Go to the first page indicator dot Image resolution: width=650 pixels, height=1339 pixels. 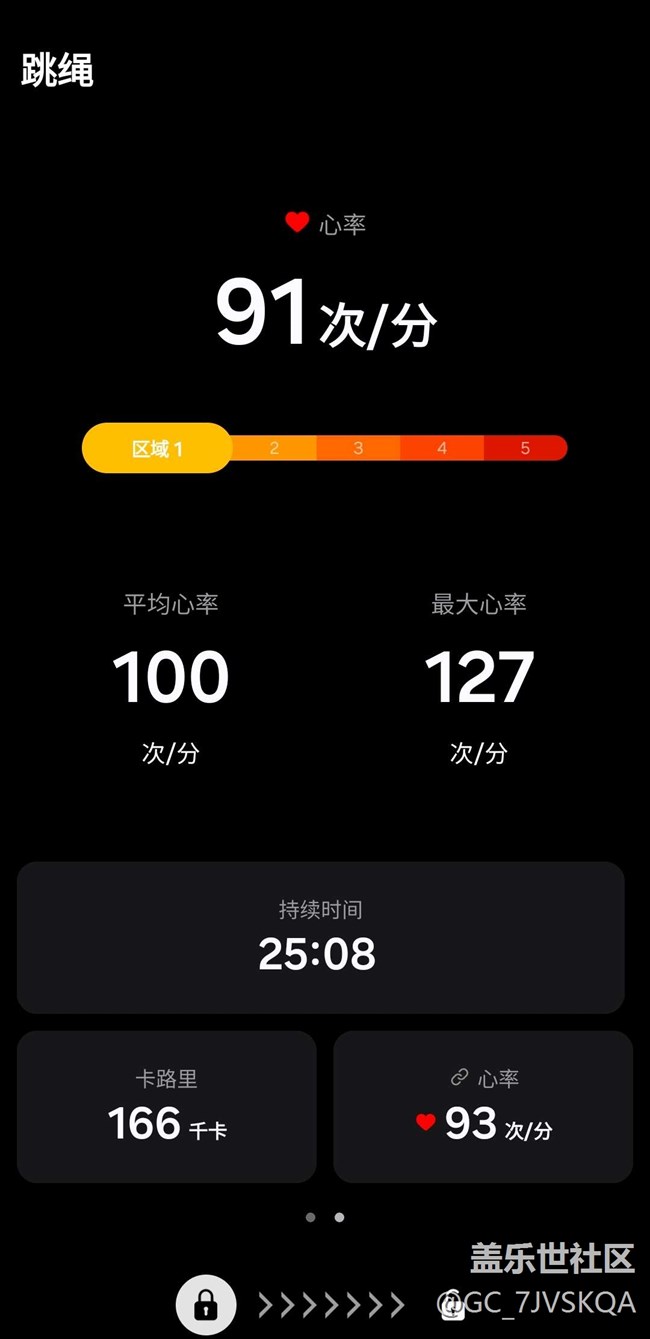coord(310,1217)
